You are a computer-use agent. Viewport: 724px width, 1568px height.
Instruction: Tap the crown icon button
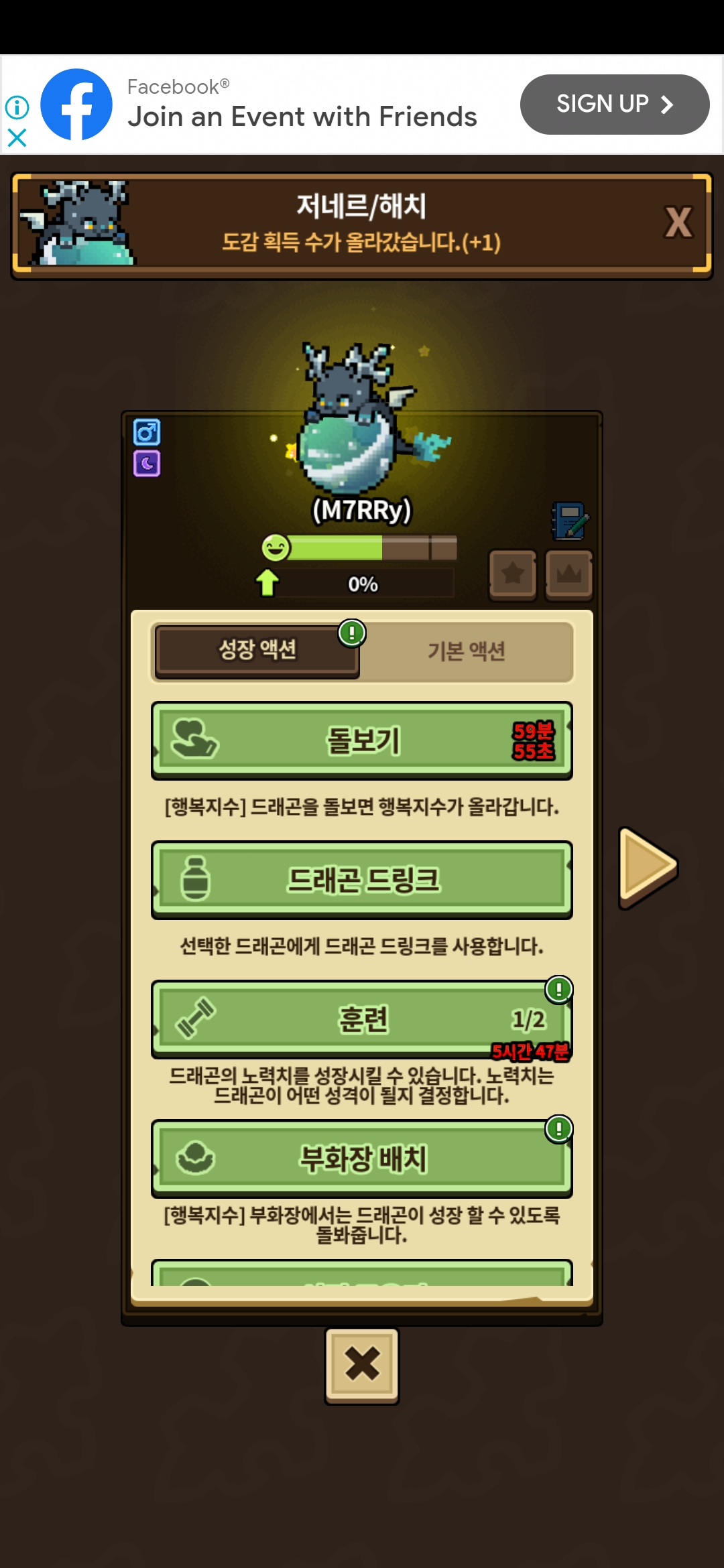(569, 574)
